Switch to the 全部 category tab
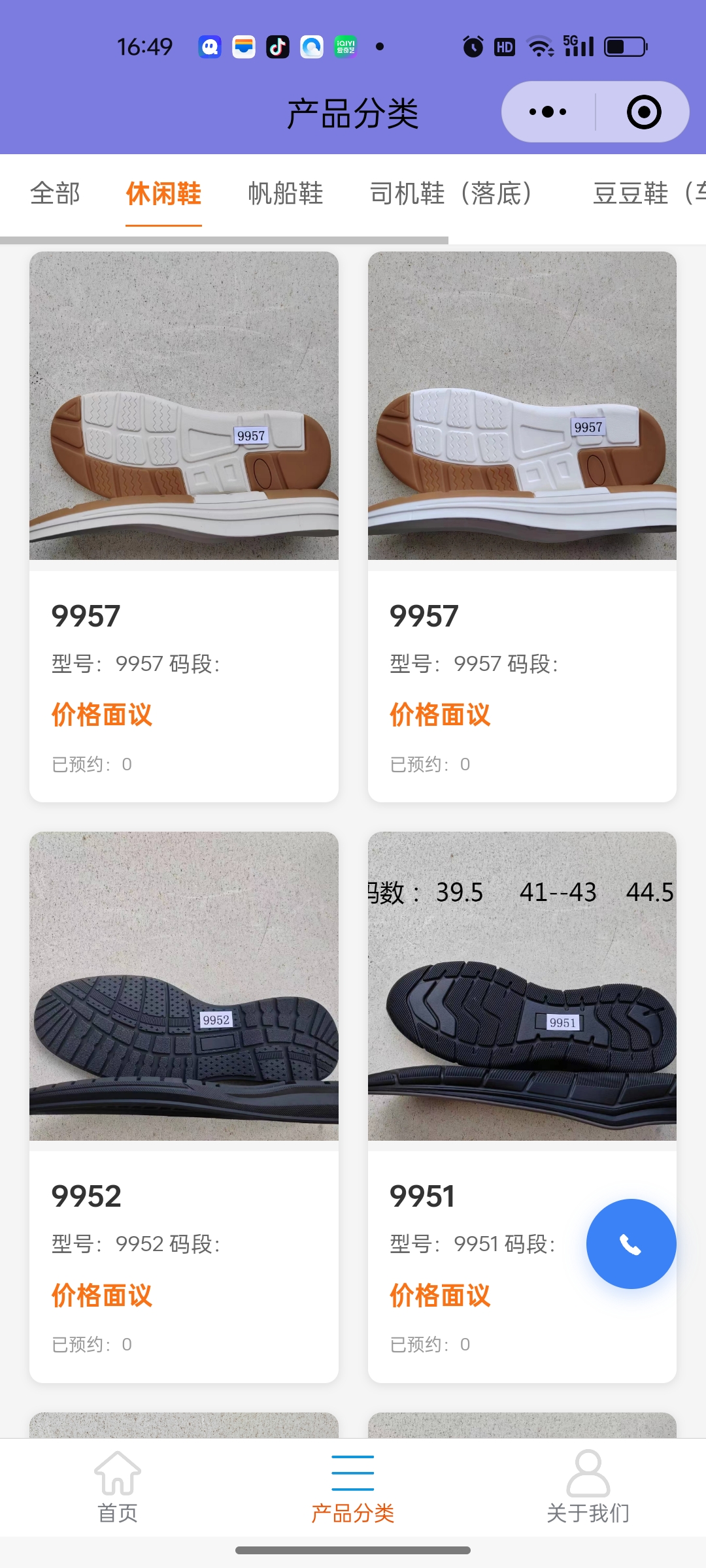The width and height of the screenshot is (706, 1568). (55, 193)
